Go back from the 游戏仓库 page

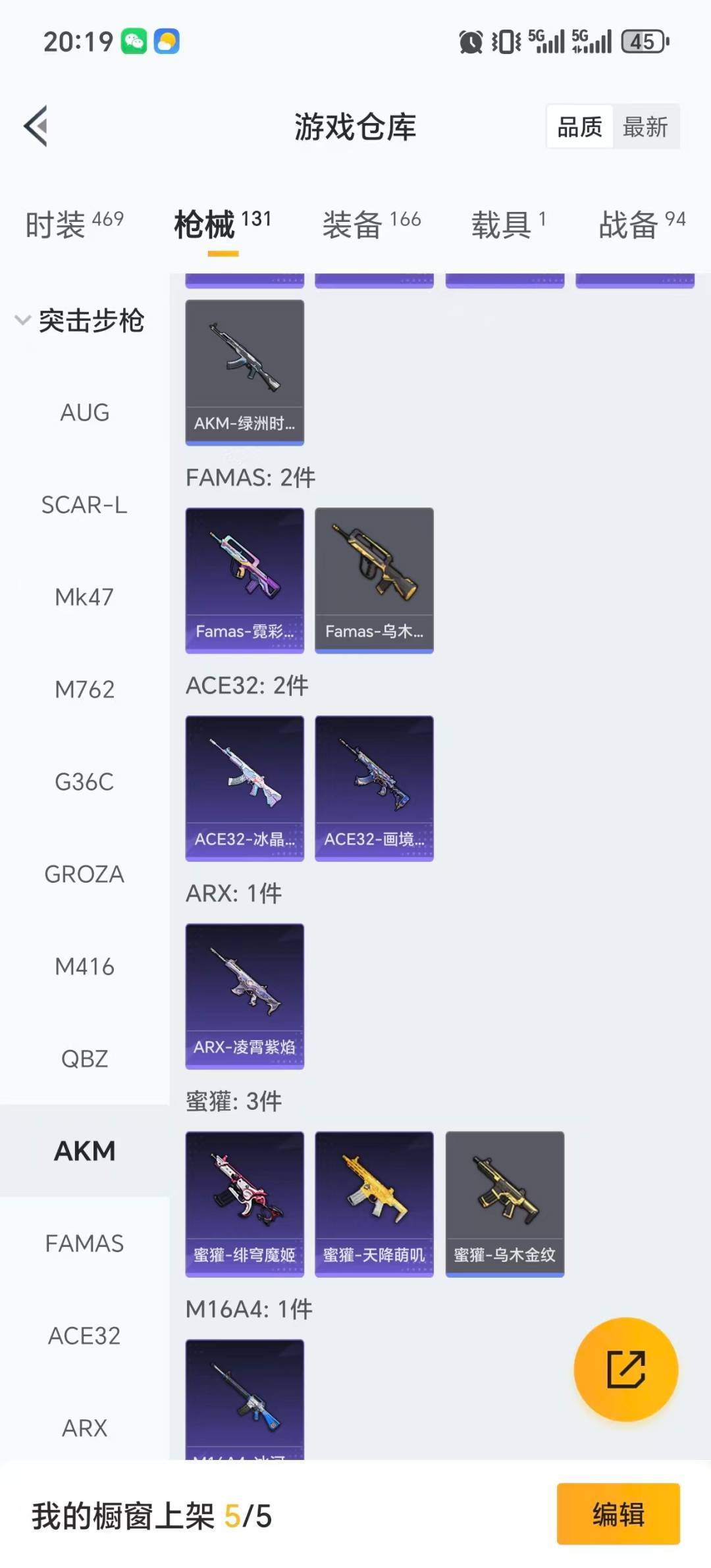36,126
